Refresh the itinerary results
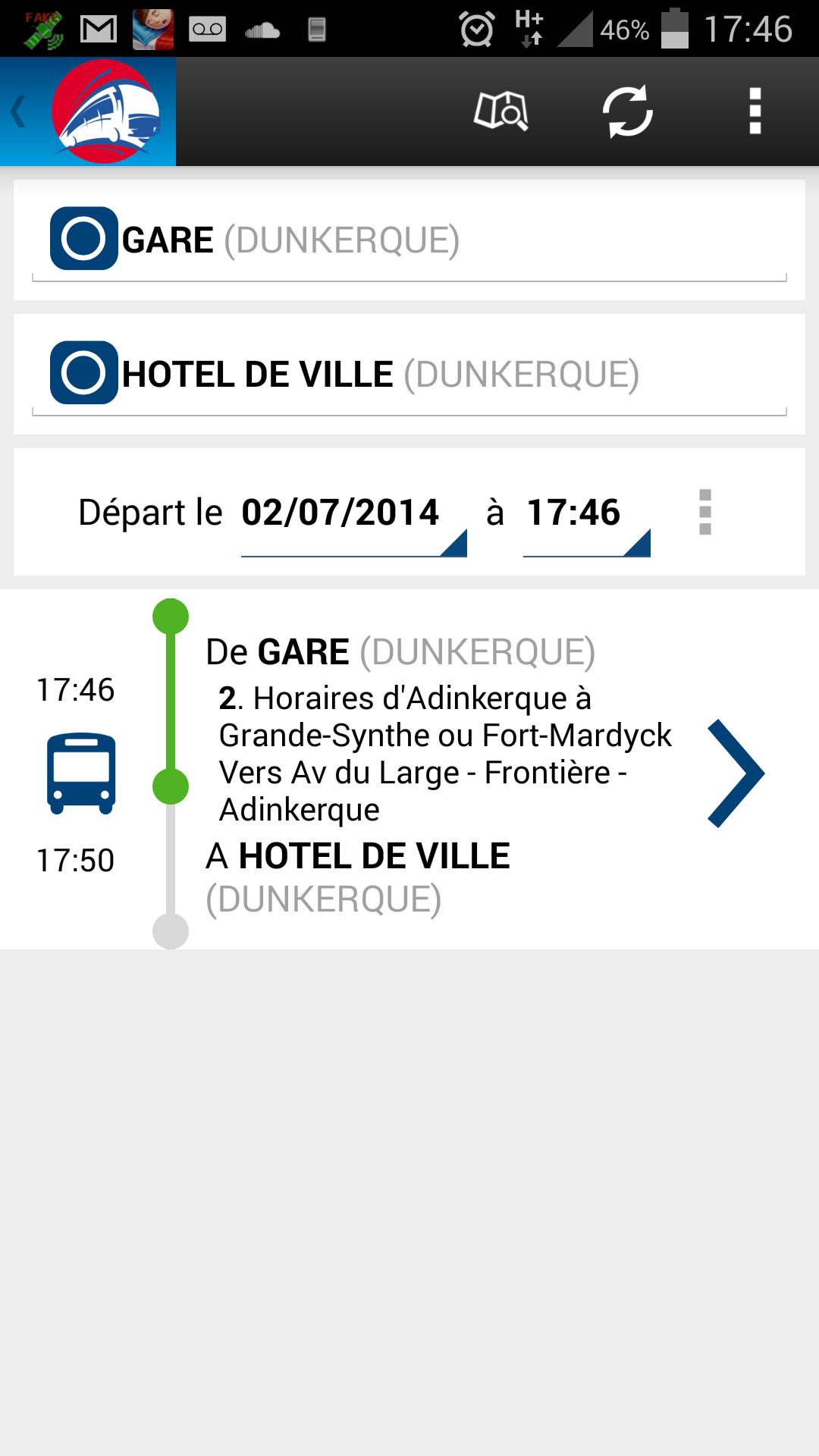 (627, 111)
